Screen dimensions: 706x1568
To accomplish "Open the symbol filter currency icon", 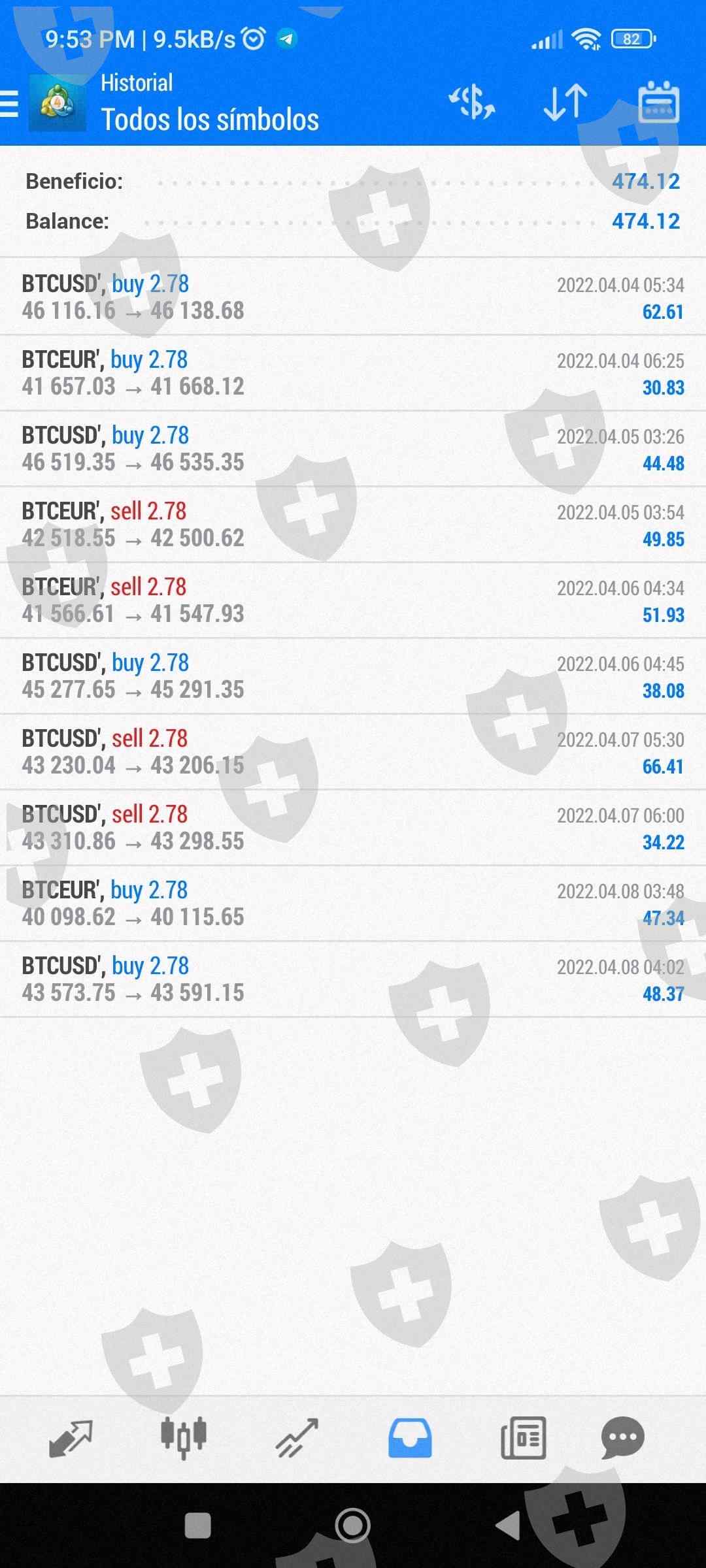I will tap(472, 103).
